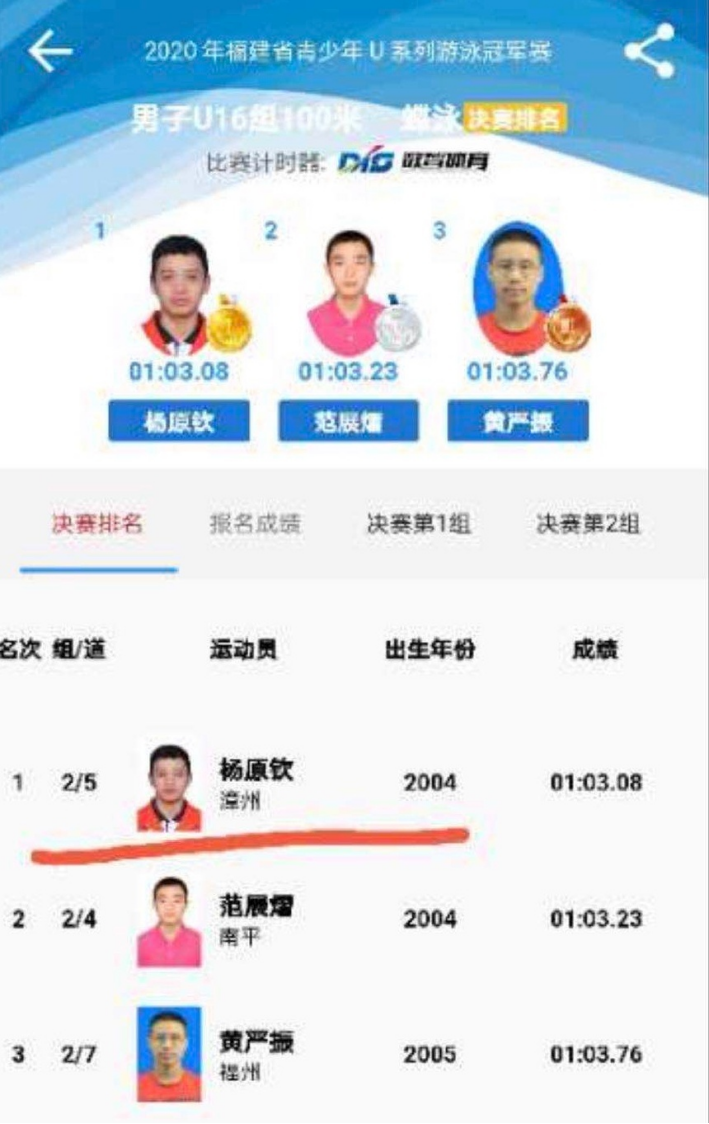
Task: Open the 决赛第2组 tab
Action: 588,523
